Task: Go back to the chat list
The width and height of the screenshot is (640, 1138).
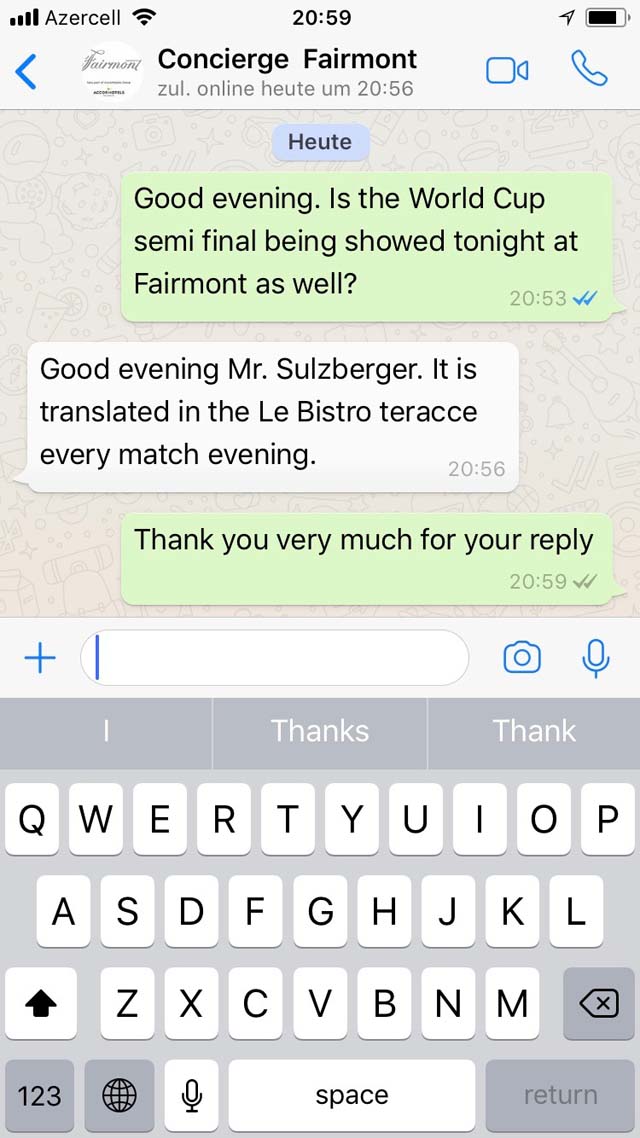Action: [25, 72]
